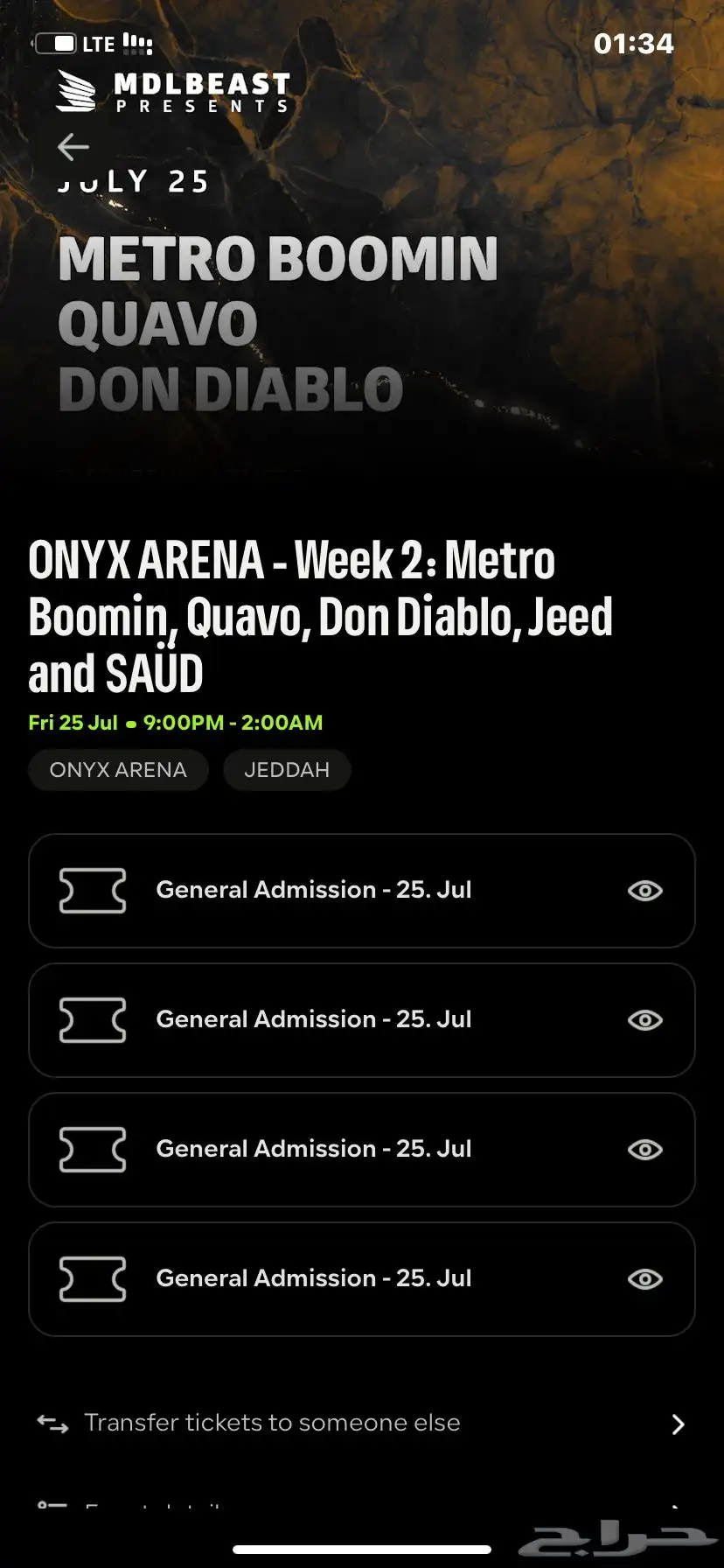Viewport: 724px width, 1568px height.
Task: Tap the ONYX ARENA chip
Action: point(118,770)
